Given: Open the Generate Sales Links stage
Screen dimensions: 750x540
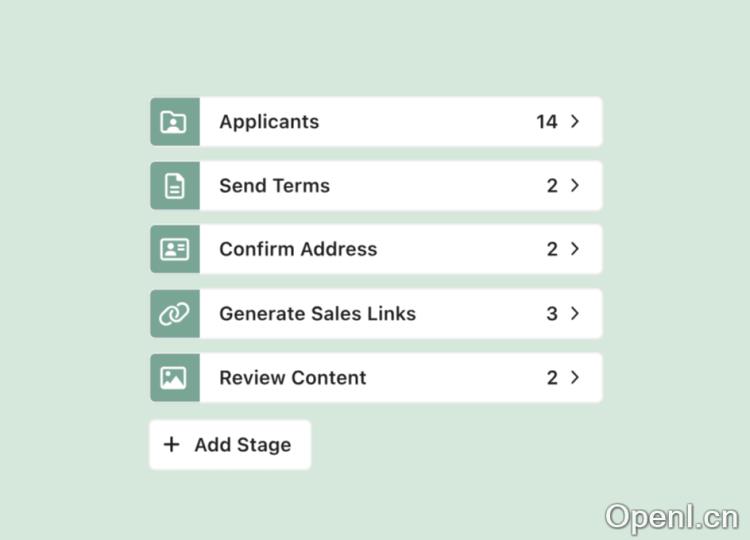Looking at the screenshot, I should (376, 314).
